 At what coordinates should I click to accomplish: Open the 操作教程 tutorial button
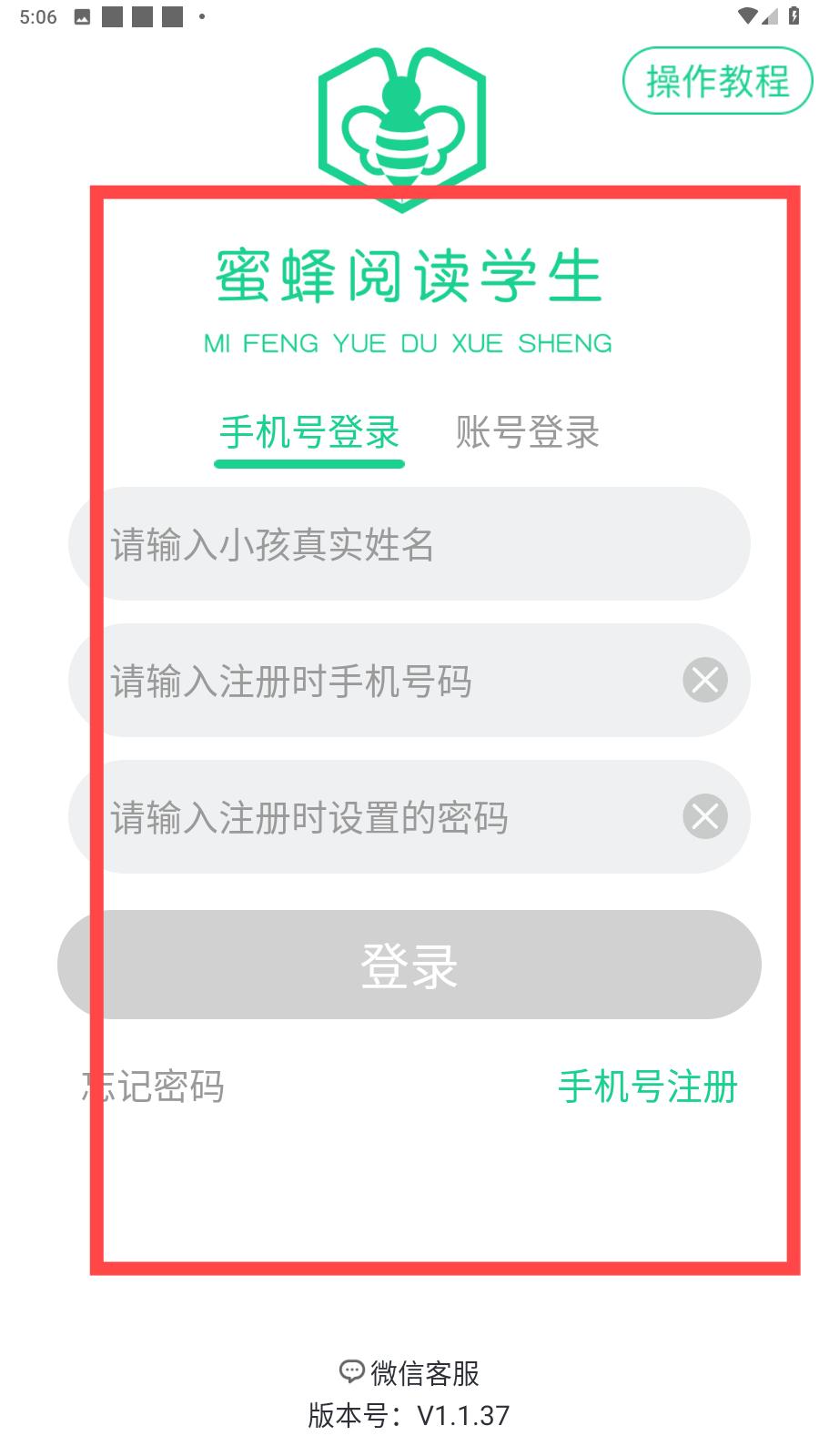[717, 81]
